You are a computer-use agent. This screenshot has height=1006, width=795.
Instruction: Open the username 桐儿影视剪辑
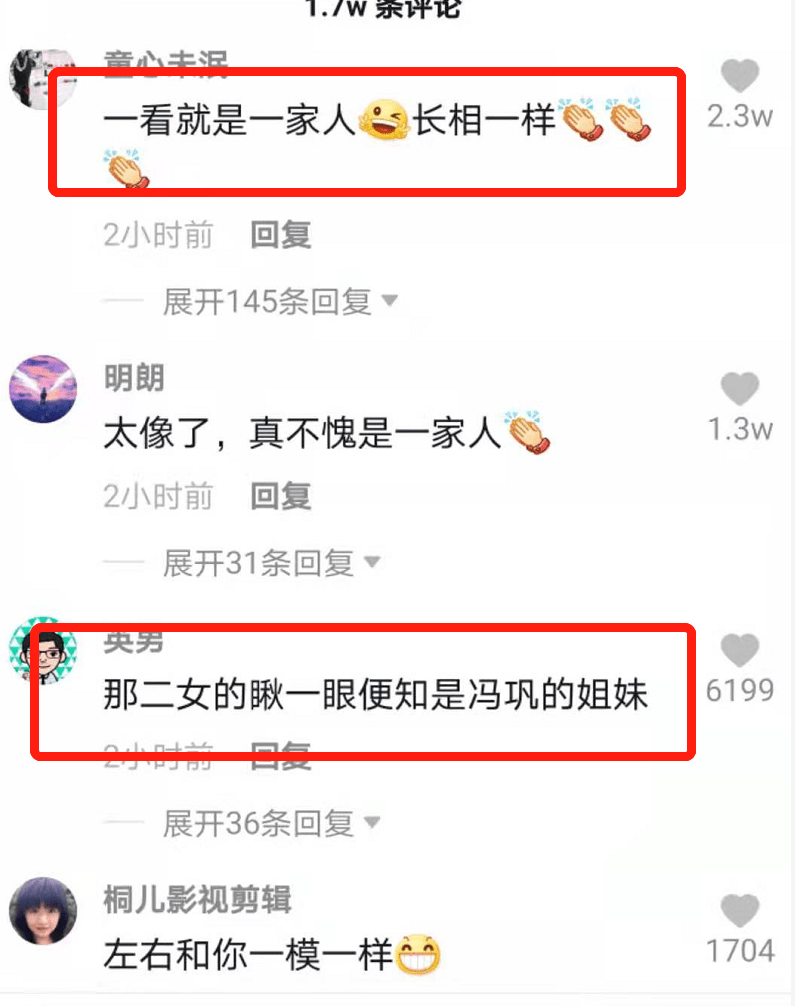[x=197, y=900]
